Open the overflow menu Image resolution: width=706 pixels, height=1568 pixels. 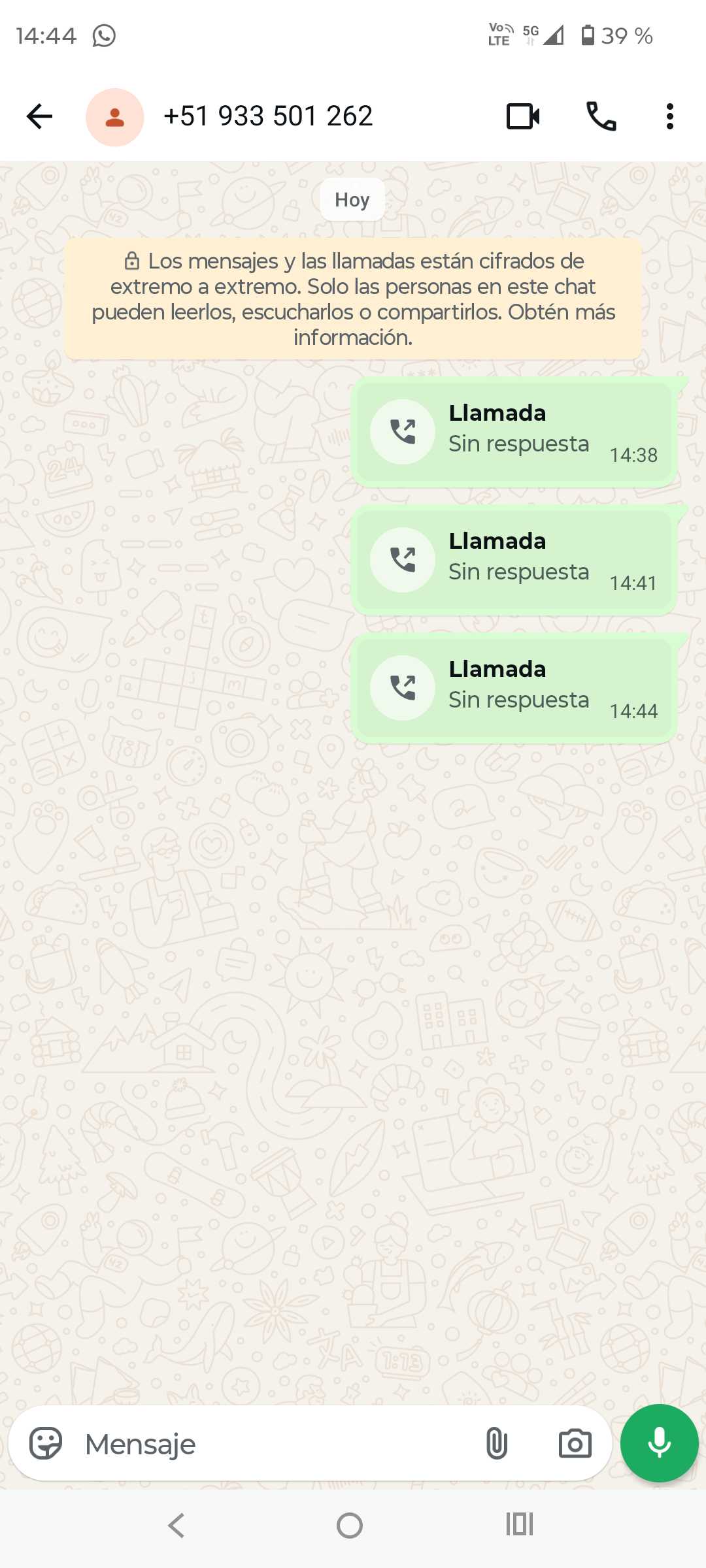coord(669,117)
